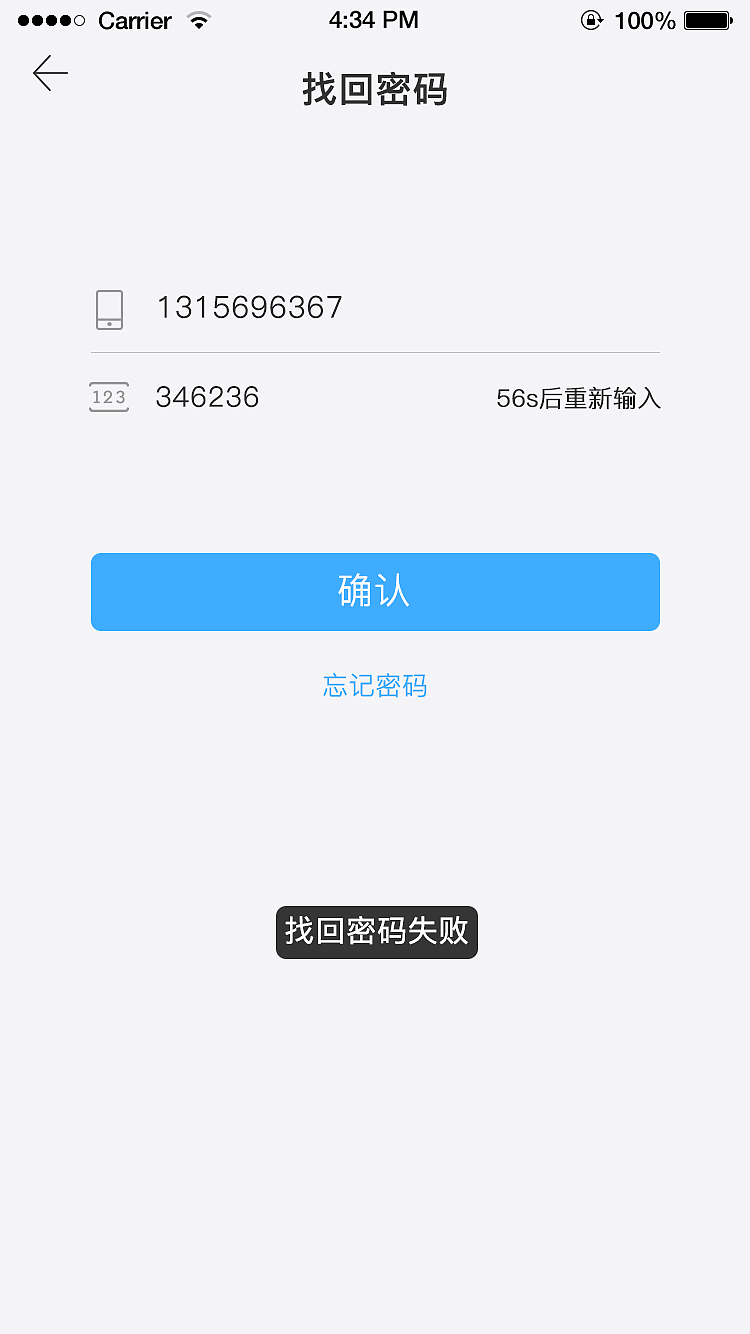Click the 56s后重新输入 countdown text
The width and height of the screenshot is (750, 1334).
(x=578, y=398)
